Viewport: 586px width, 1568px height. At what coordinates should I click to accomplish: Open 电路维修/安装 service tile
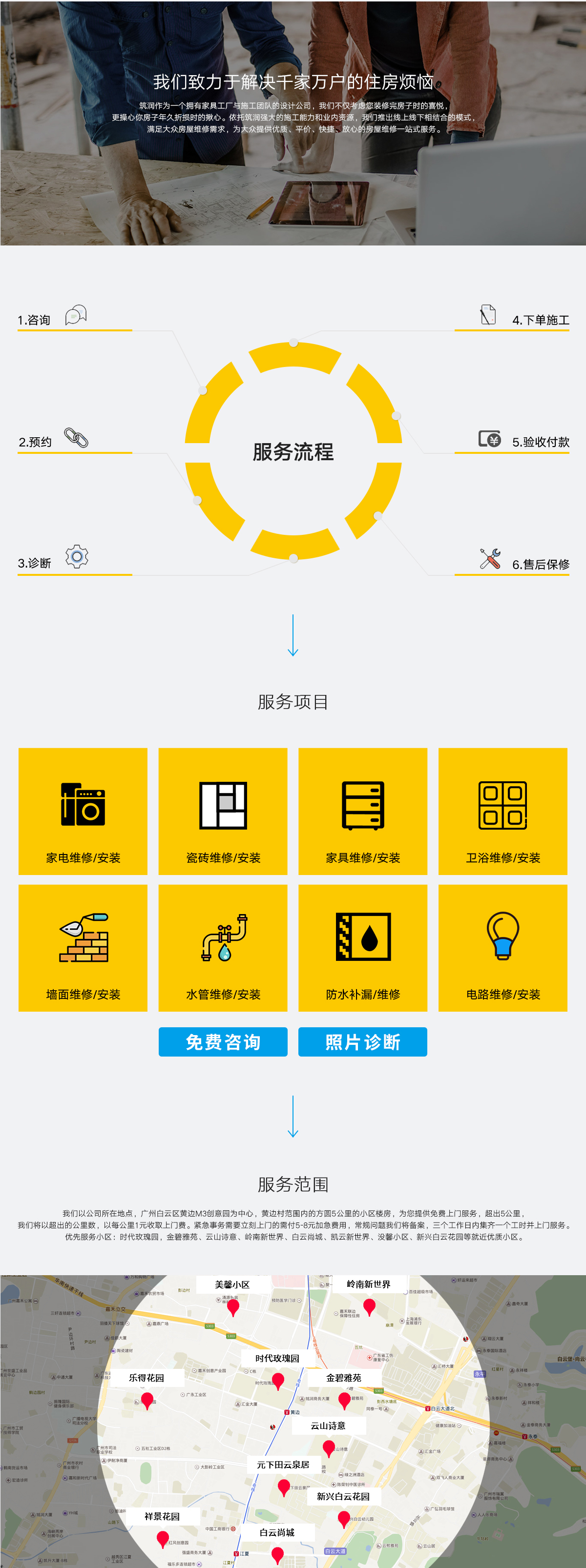502,948
